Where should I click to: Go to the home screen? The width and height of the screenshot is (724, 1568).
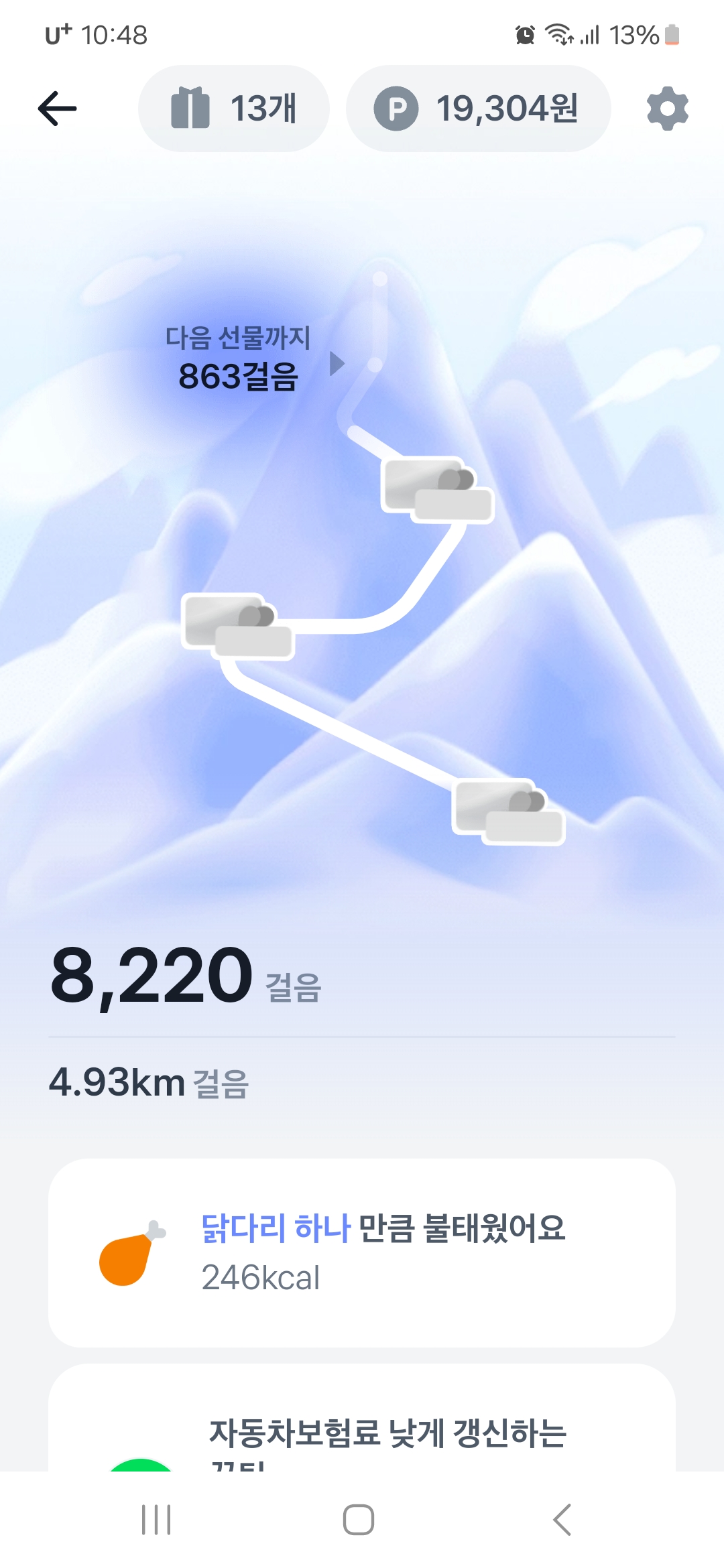click(359, 1519)
